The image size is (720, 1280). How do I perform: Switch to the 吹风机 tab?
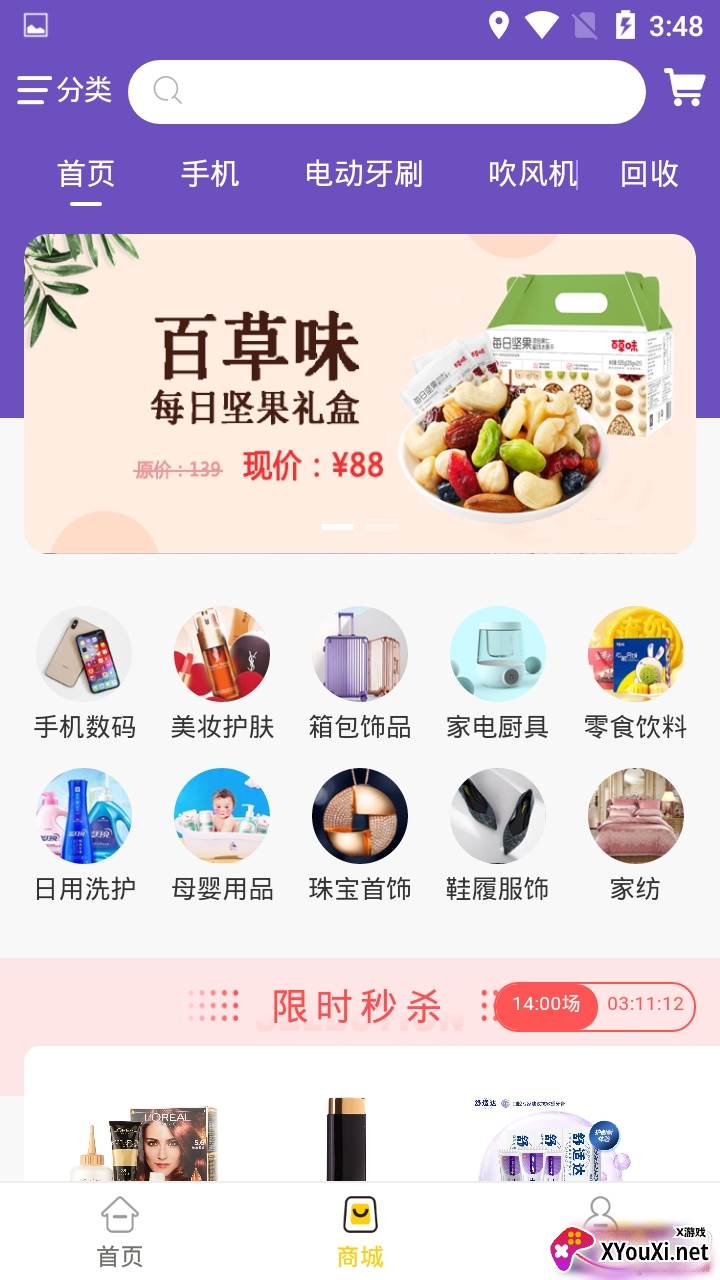(533, 174)
